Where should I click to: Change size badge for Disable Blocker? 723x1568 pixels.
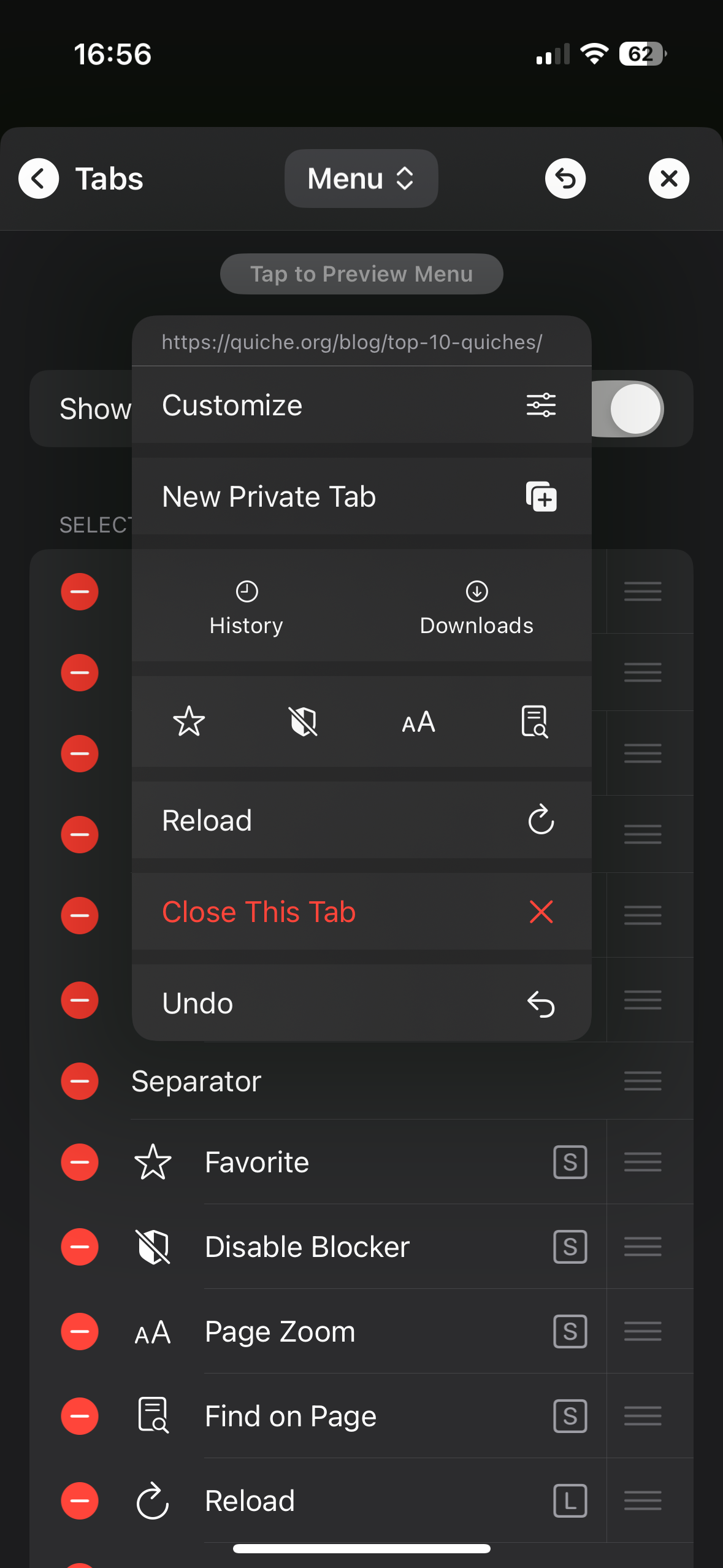(570, 1247)
